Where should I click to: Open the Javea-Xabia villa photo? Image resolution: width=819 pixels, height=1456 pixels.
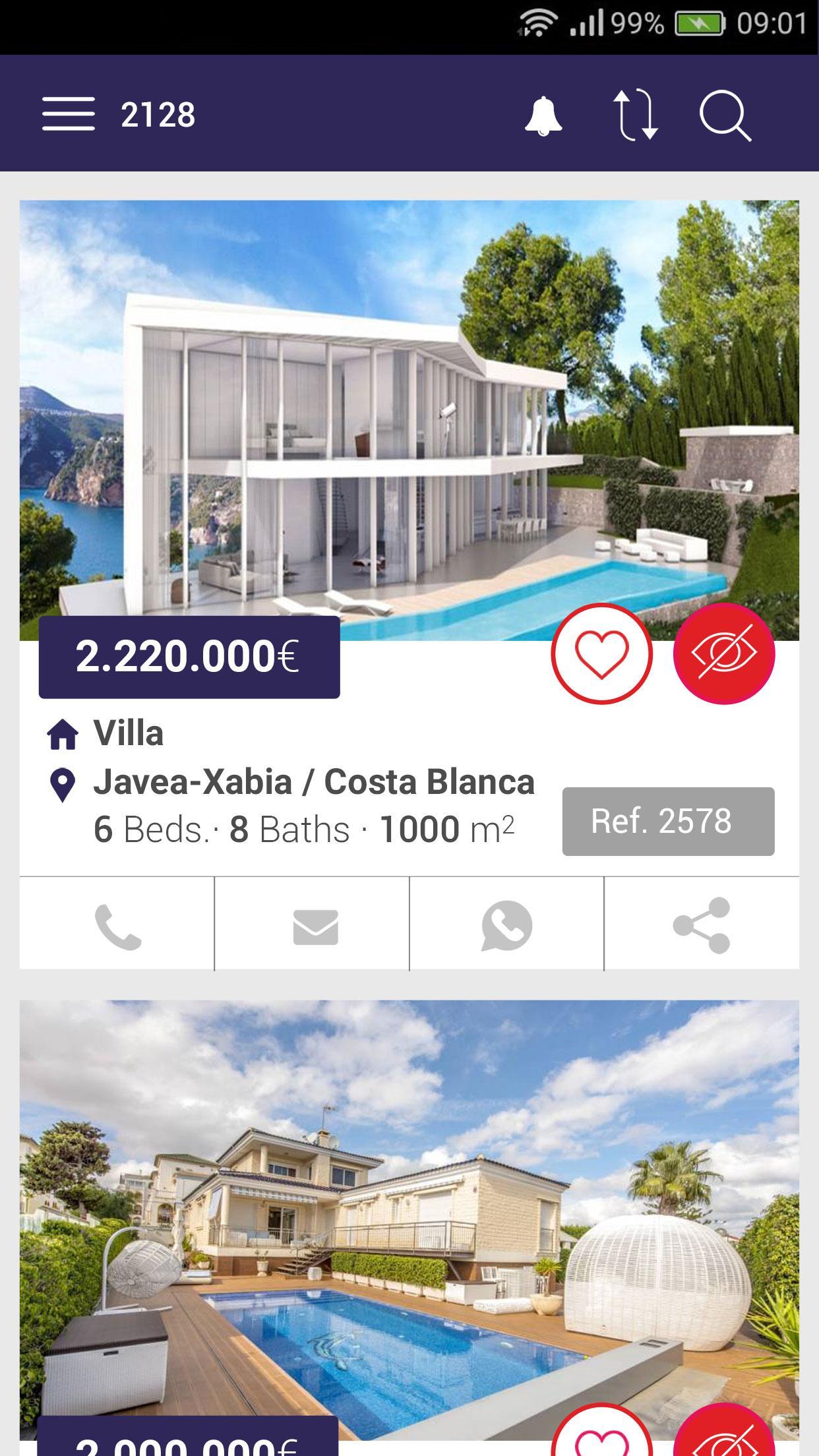click(409, 409)
